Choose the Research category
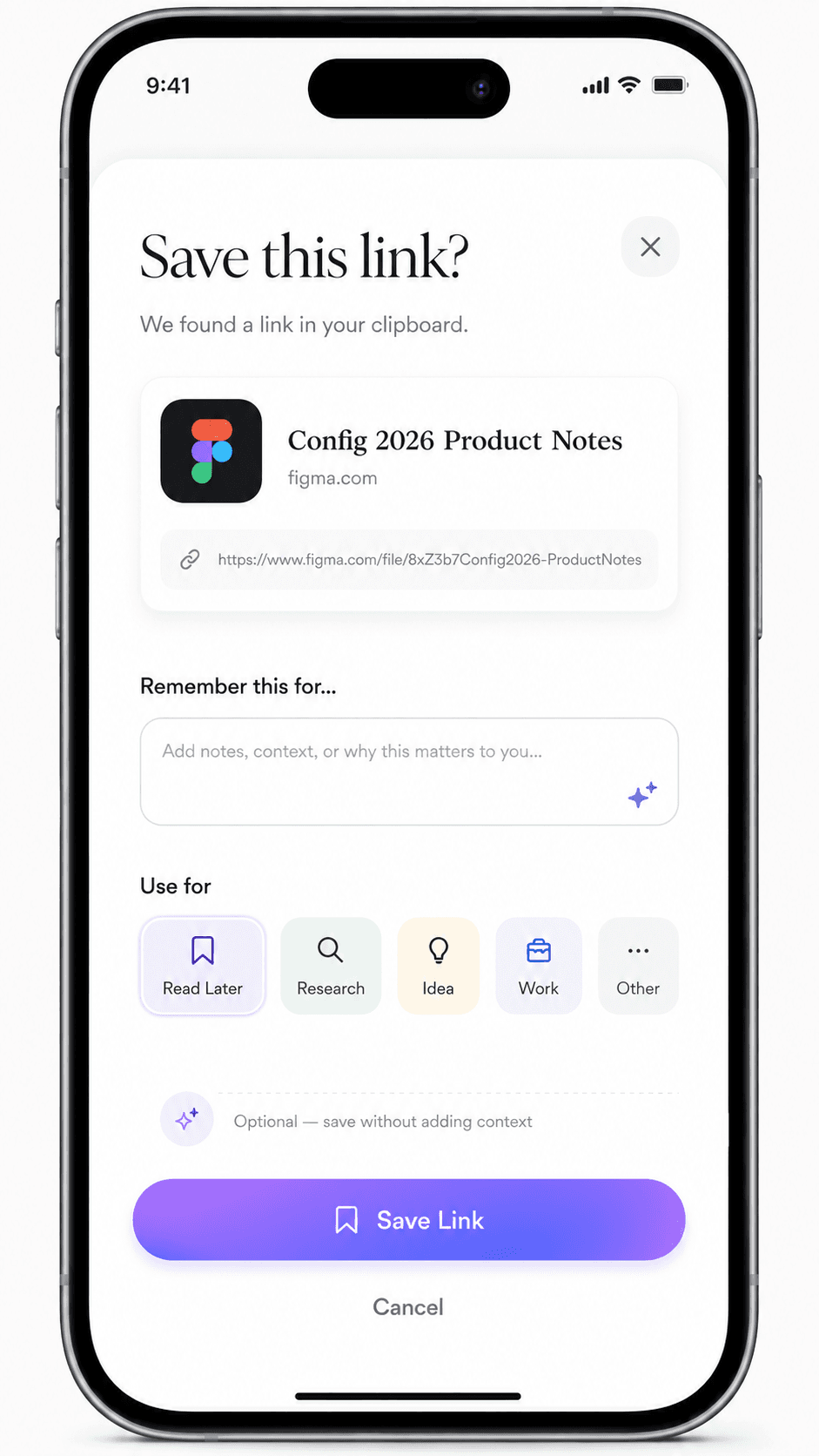 (x=331, y=966)
